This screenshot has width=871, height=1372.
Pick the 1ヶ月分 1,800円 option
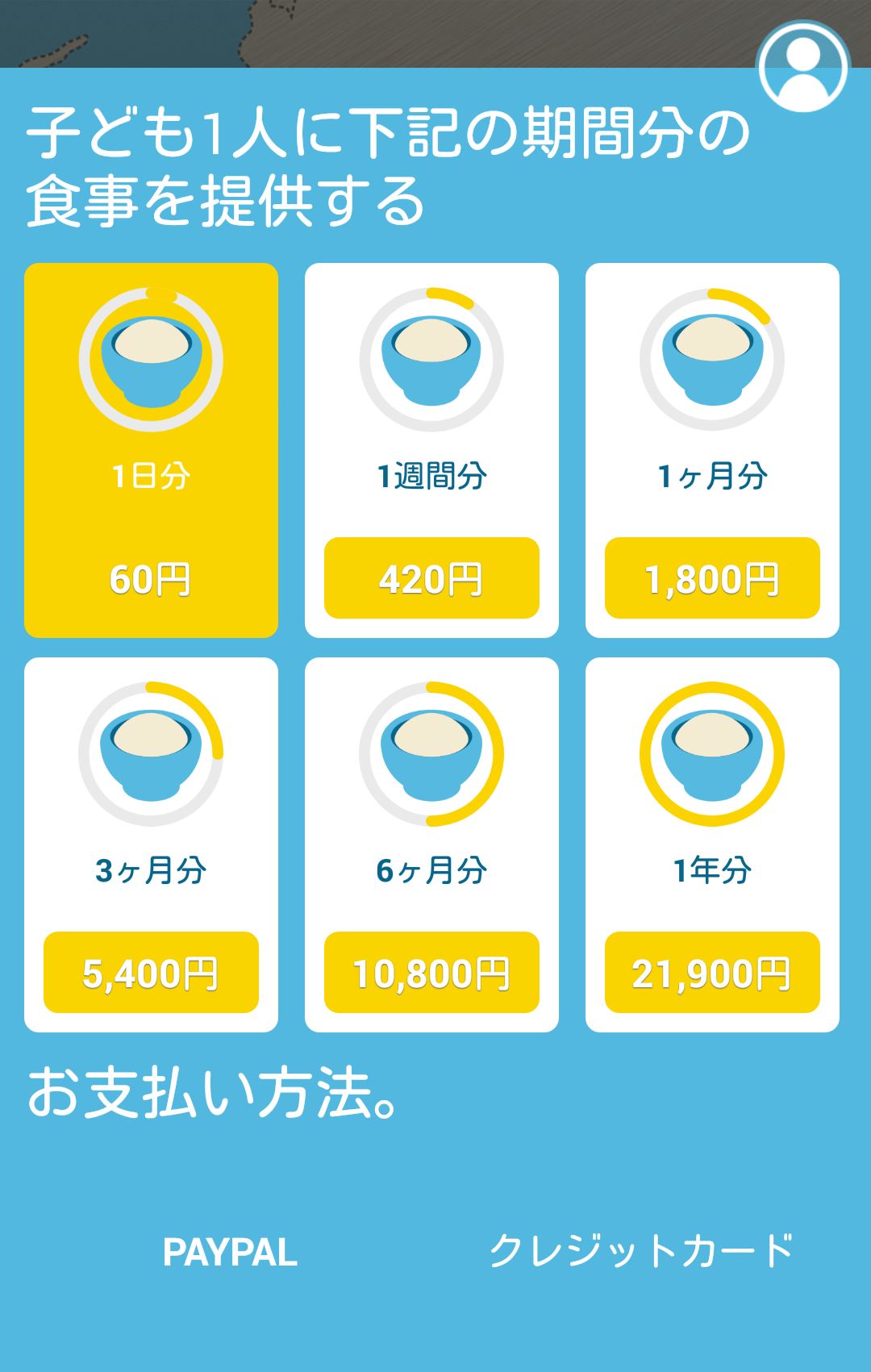click(712, 450)
